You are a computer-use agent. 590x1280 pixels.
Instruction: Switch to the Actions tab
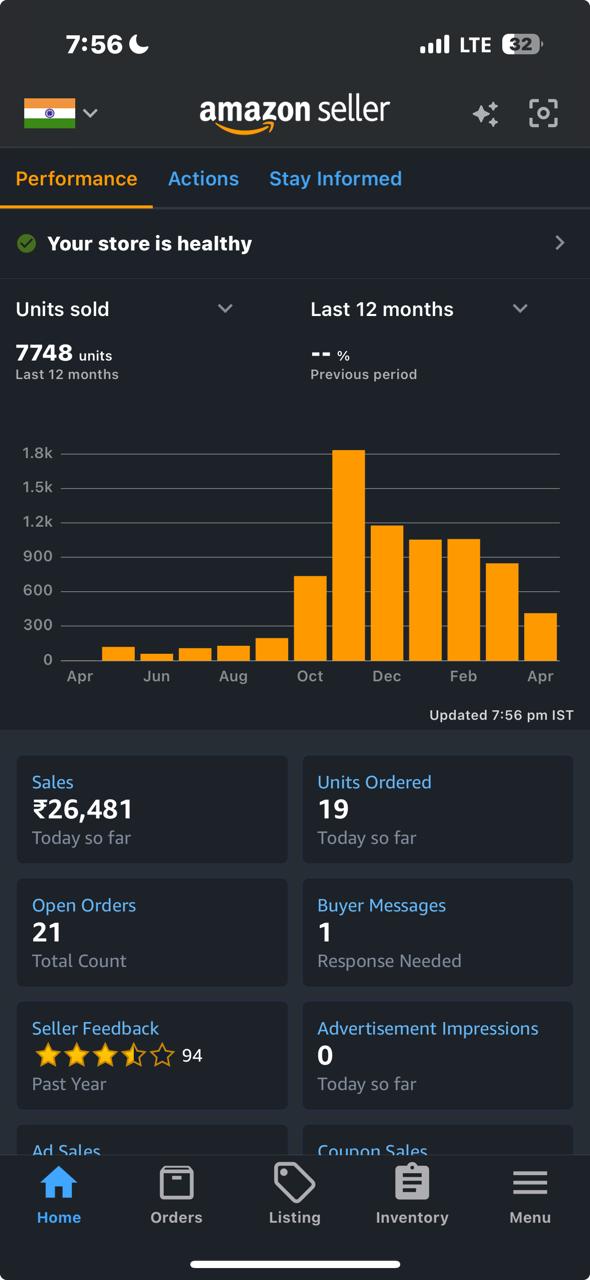[203, 179]
